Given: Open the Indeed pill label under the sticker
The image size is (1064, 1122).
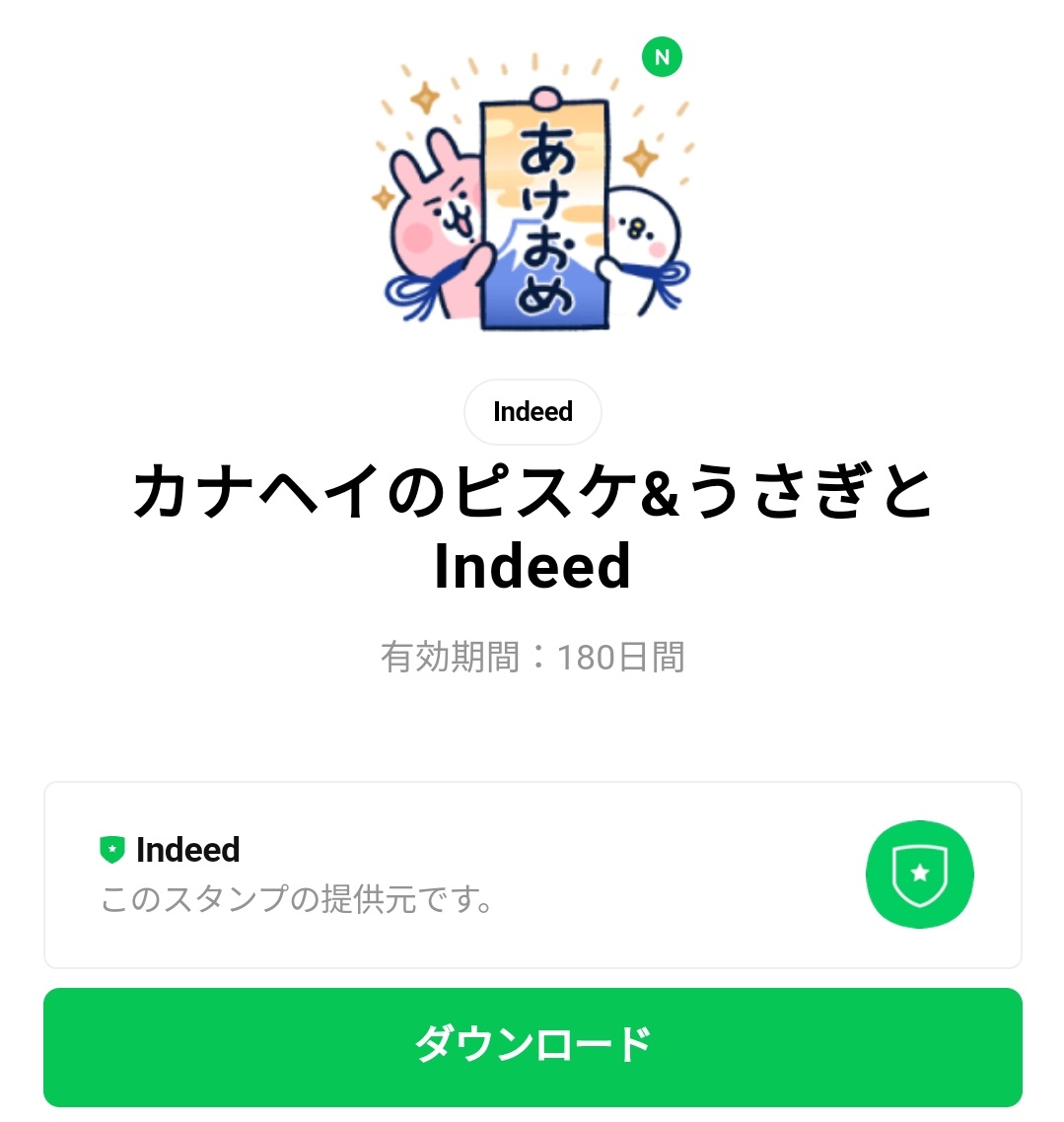Looking at the screenshot, I should [x=532, y=411].
